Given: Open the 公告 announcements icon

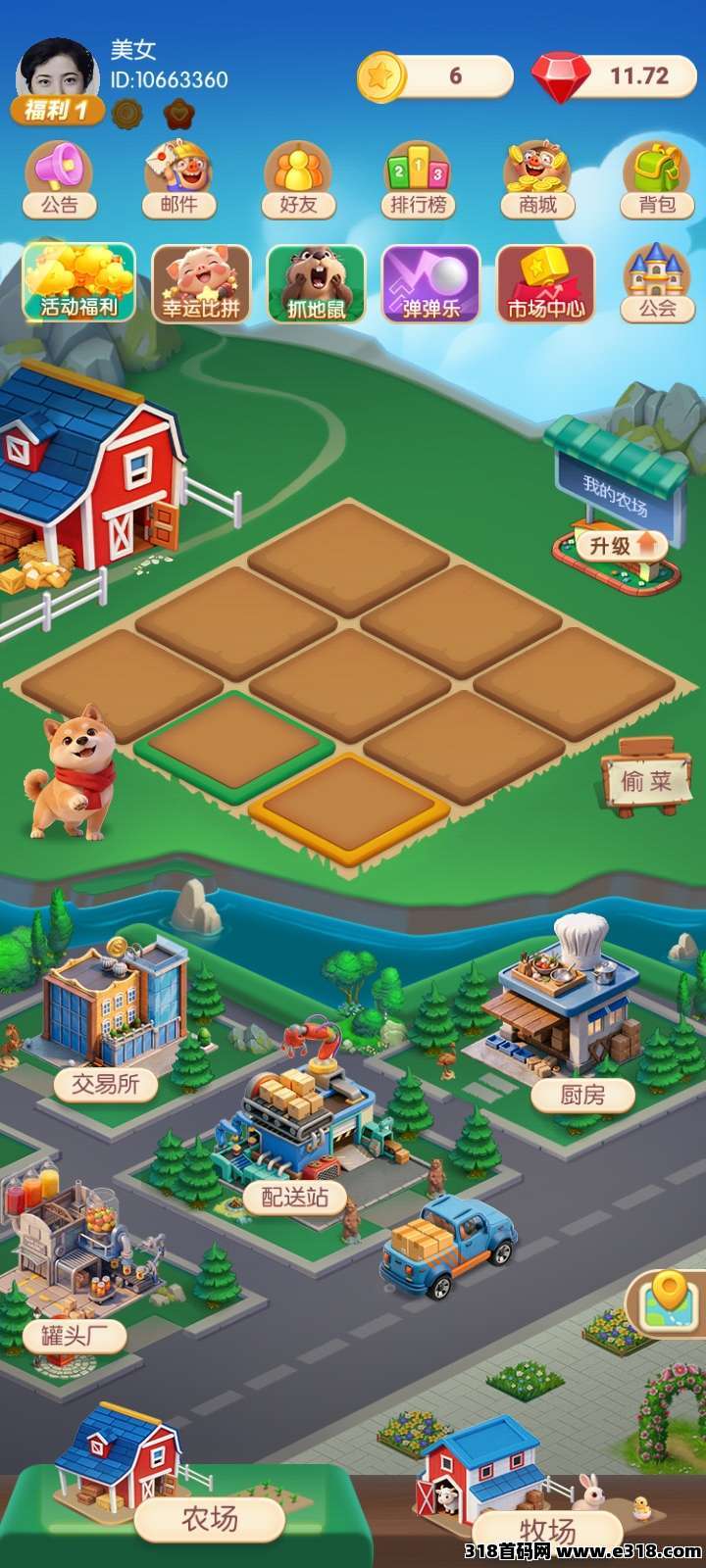Looking at the screenshot, I should (59, 179).
